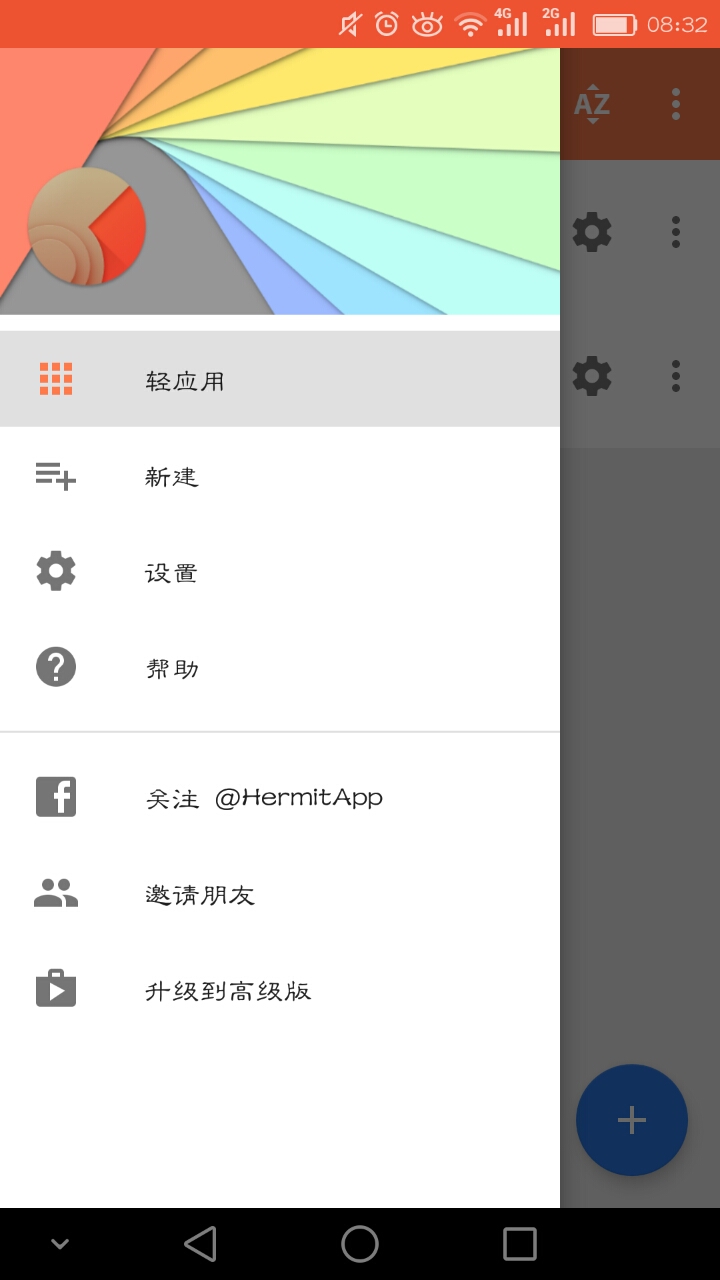Image resolution: width=720 pixels, height=1280 pixels.
Task: Tap the system back button
Action: (x=200, y=1244)
